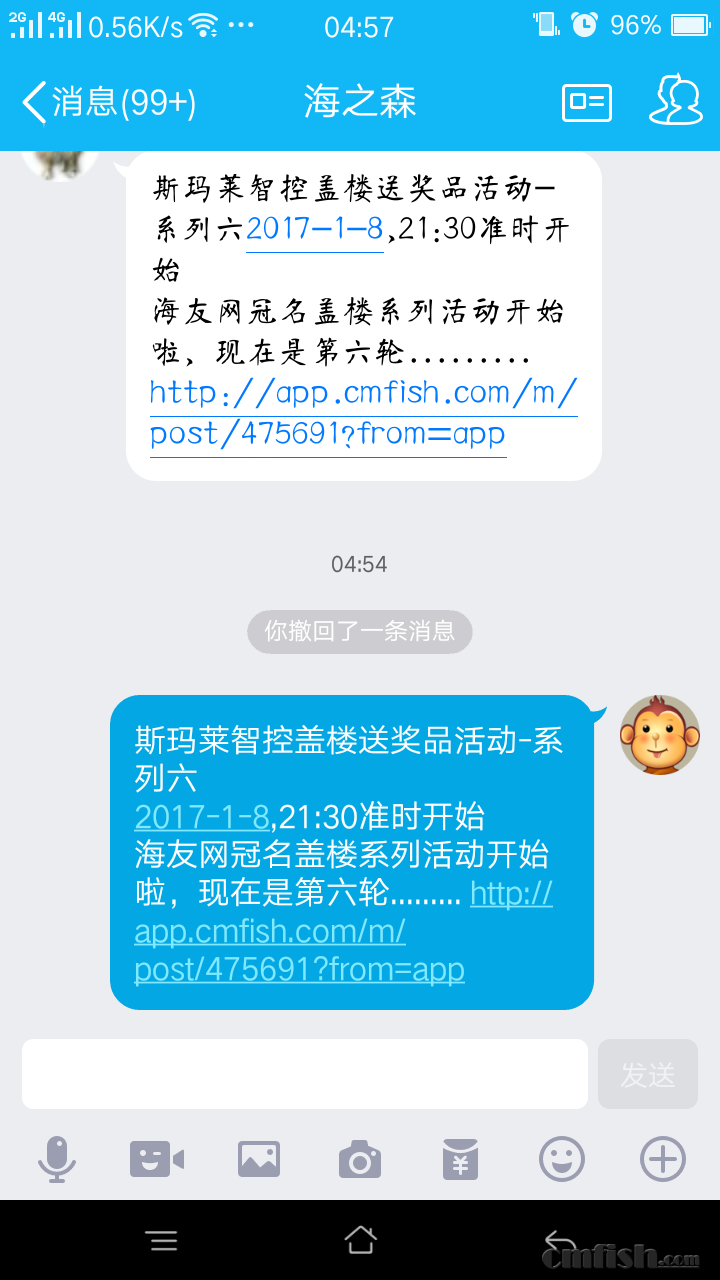
Task: Tap the monkey avatar beside your message
Action: pos(660,734)
